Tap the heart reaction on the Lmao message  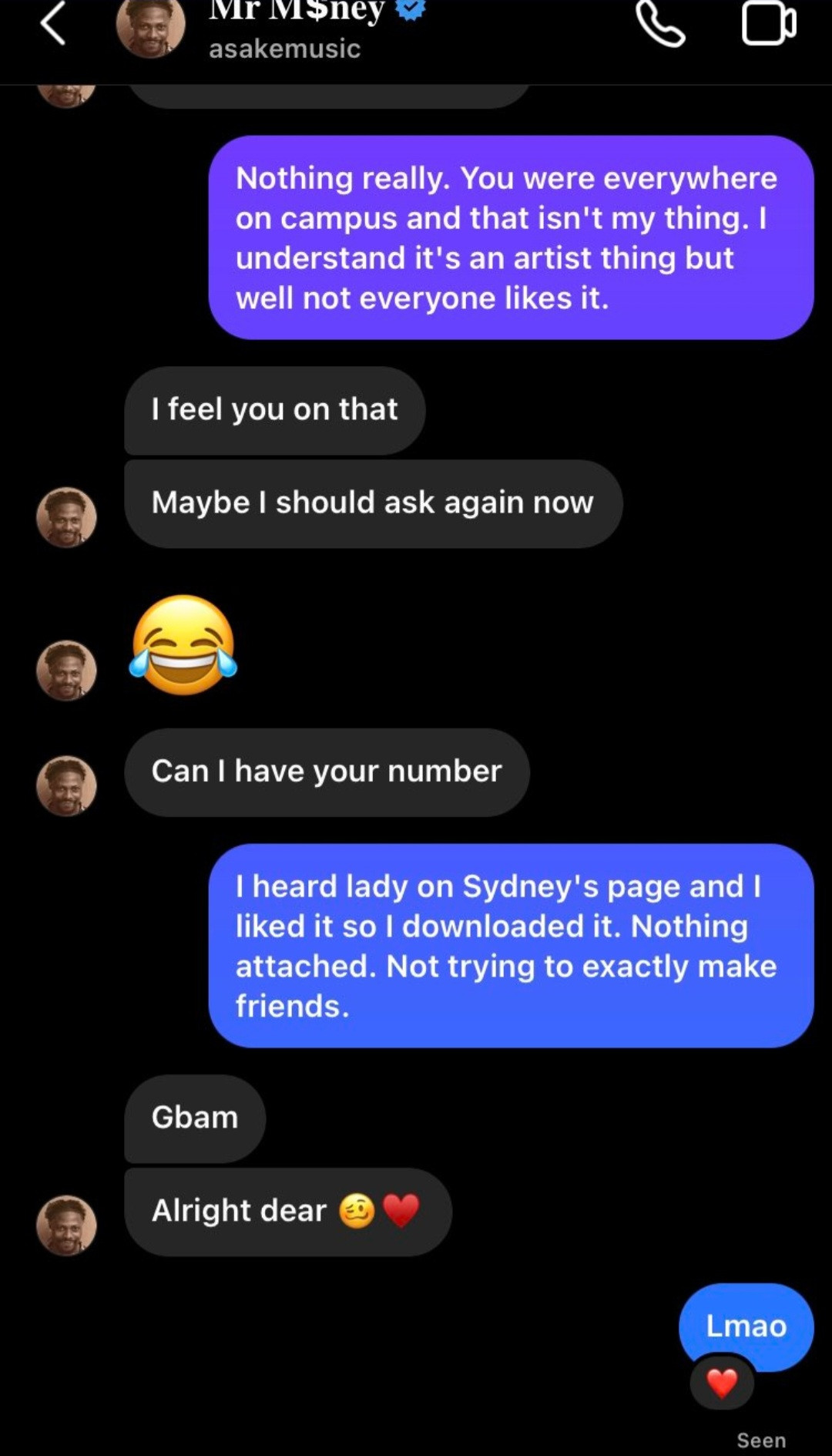click(x=721, y=1383)
